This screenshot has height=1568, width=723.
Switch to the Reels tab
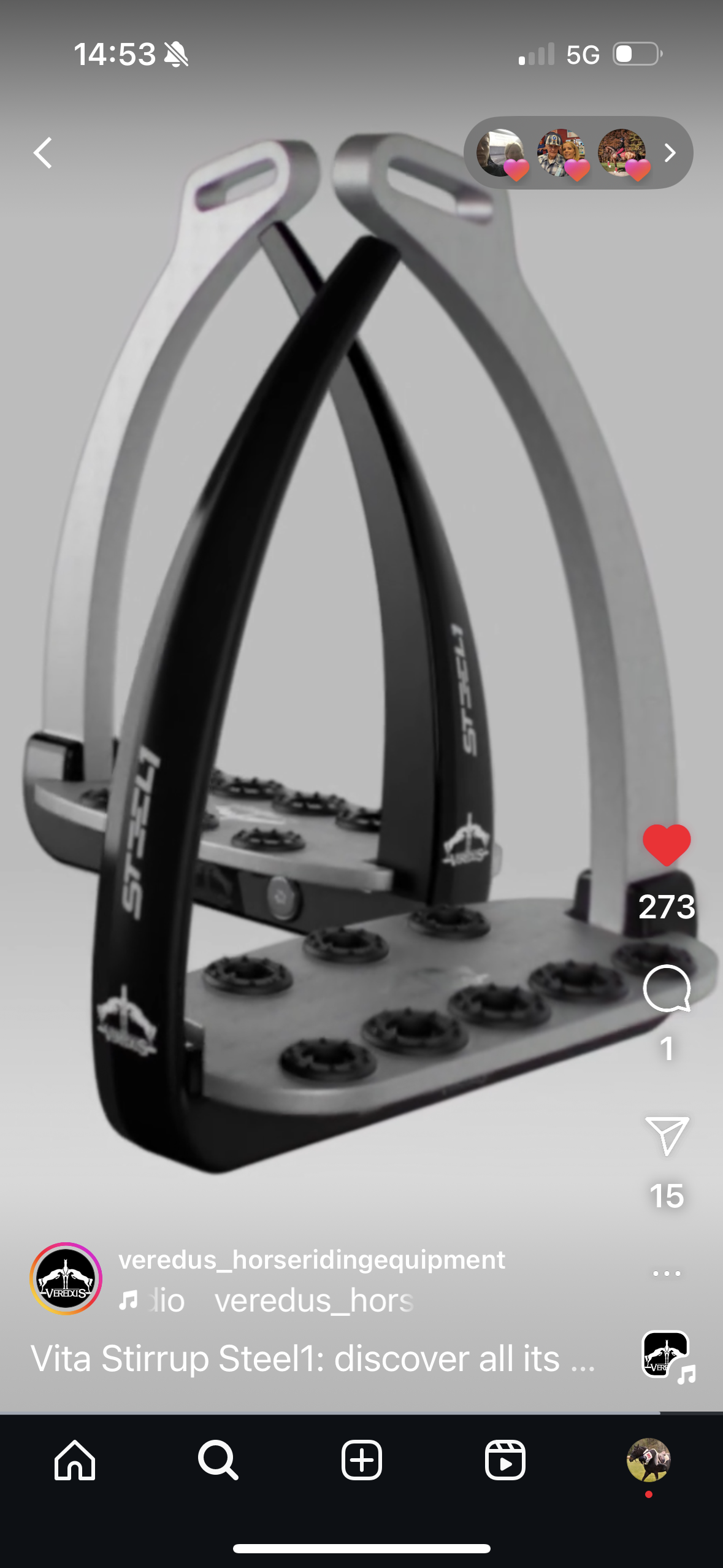point(505,1460)
